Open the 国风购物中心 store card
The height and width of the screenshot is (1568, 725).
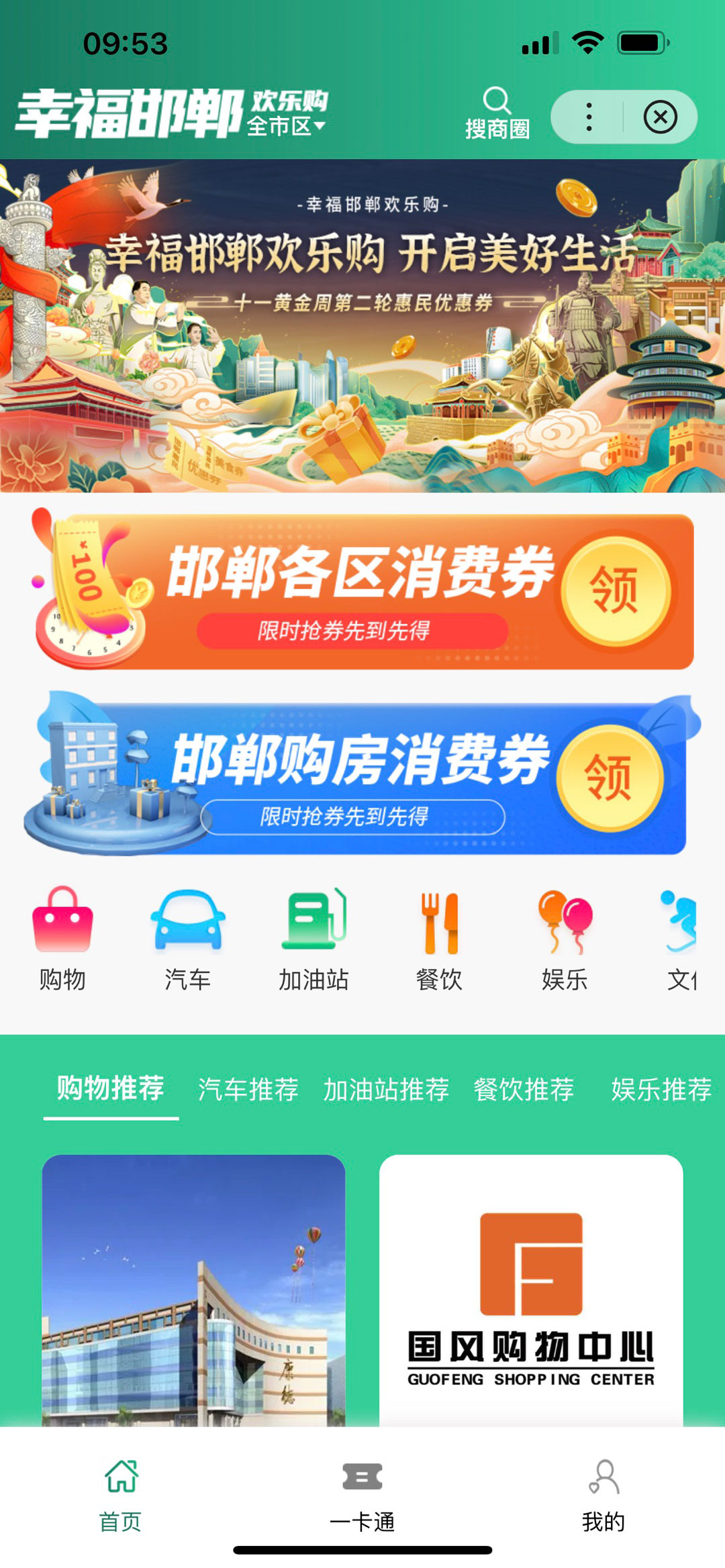[x=531, y=1288]
